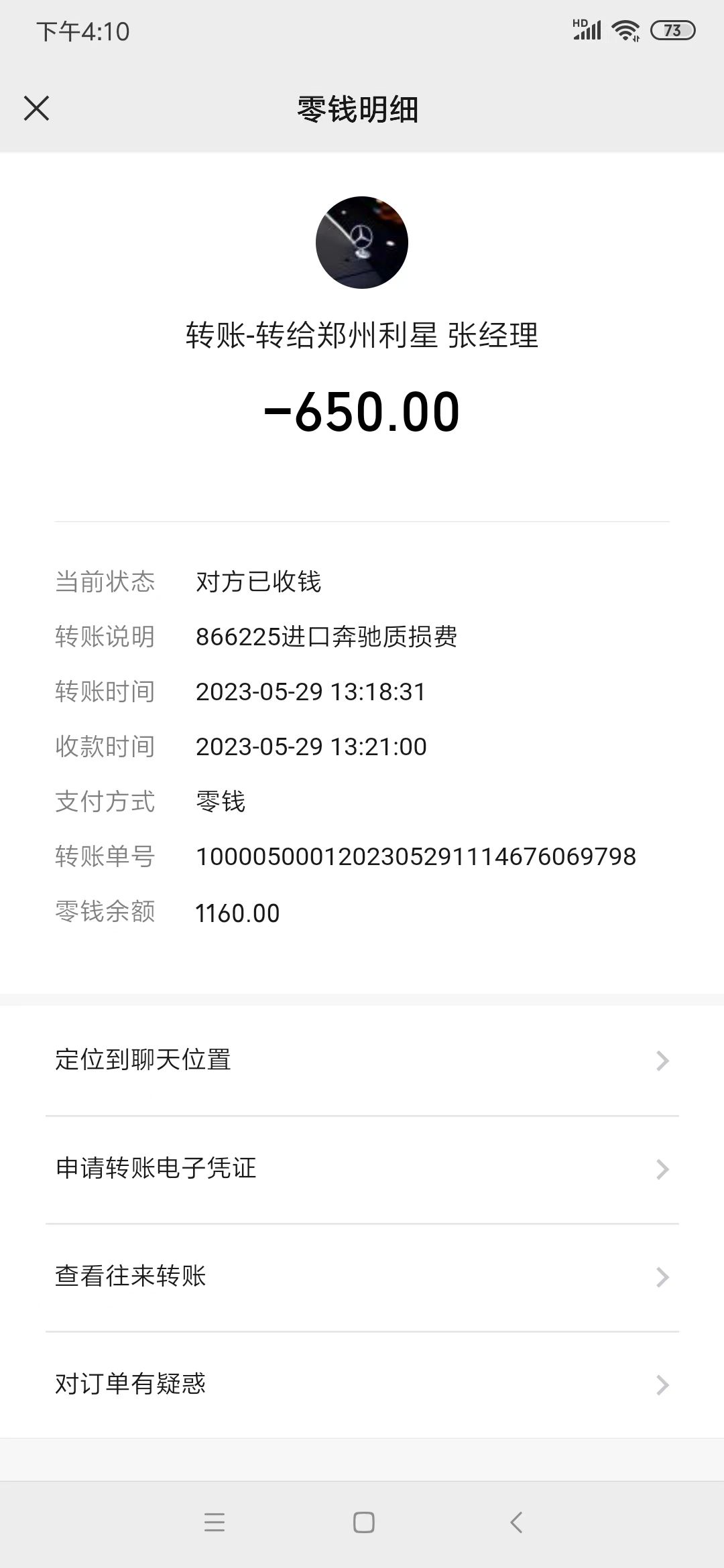This screenshot has height=1568, width=724.
Task: Open the recent apps menu
Action: click(215, 1522)
